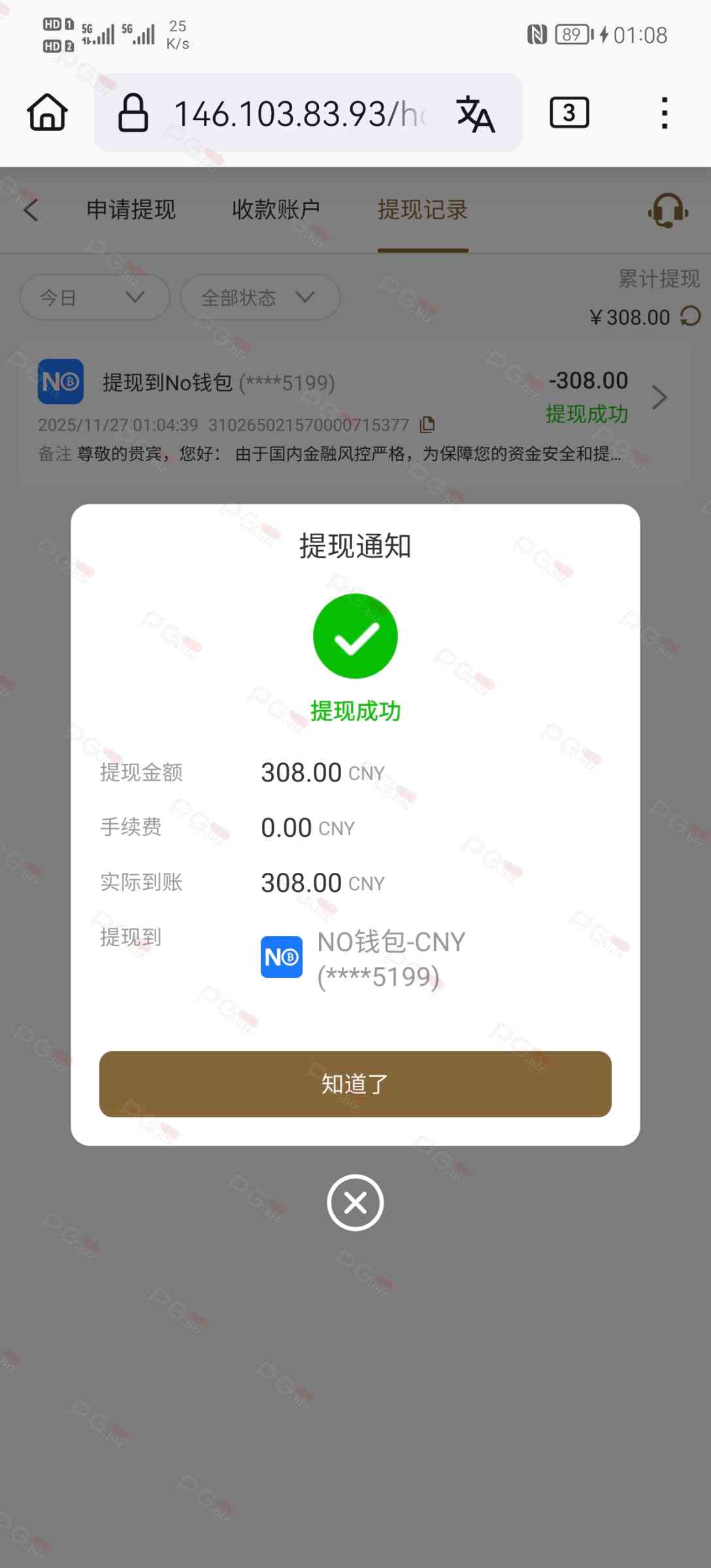
Task: Switch to the 收款账户 tab
Action: (276, 210)
